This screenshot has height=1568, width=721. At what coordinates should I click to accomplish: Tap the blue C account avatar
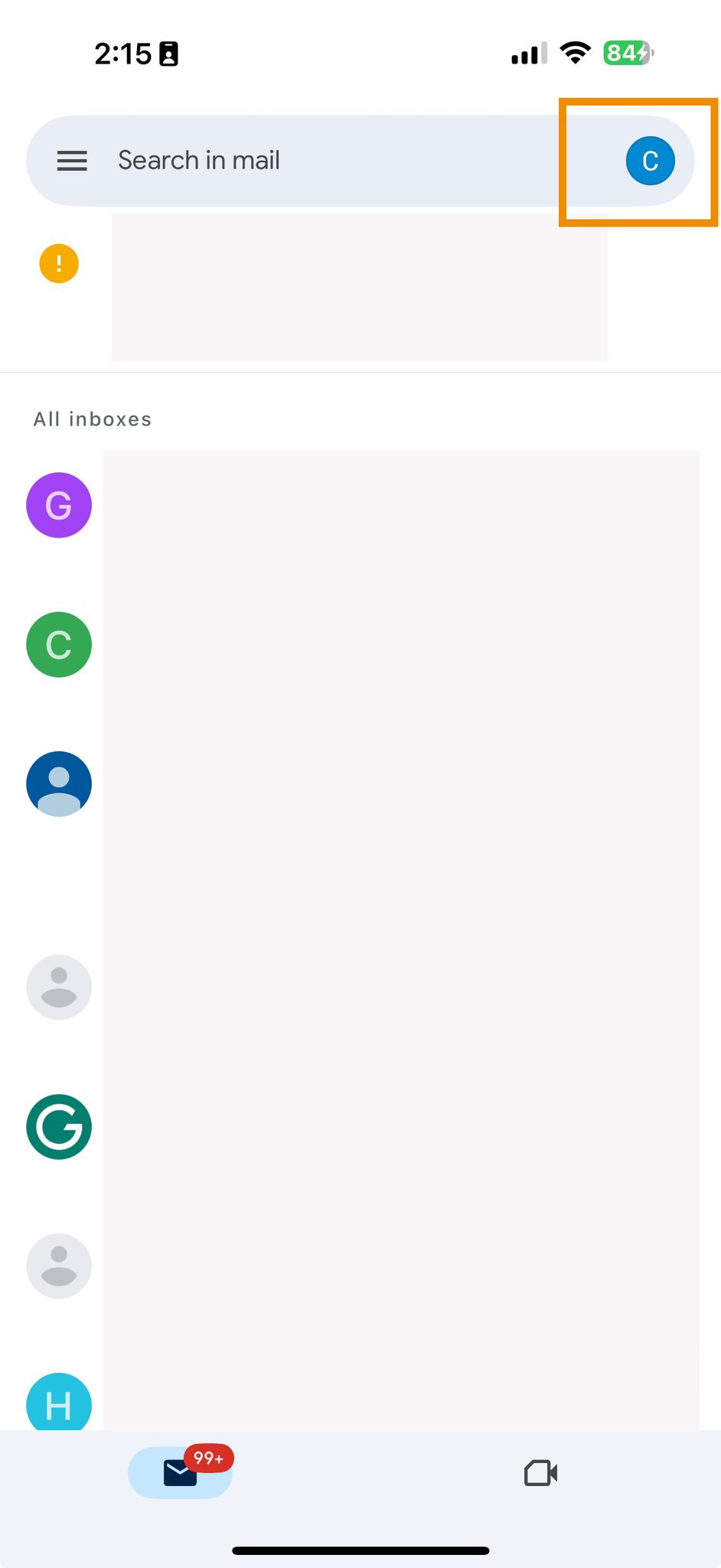(x=651, y=161)
